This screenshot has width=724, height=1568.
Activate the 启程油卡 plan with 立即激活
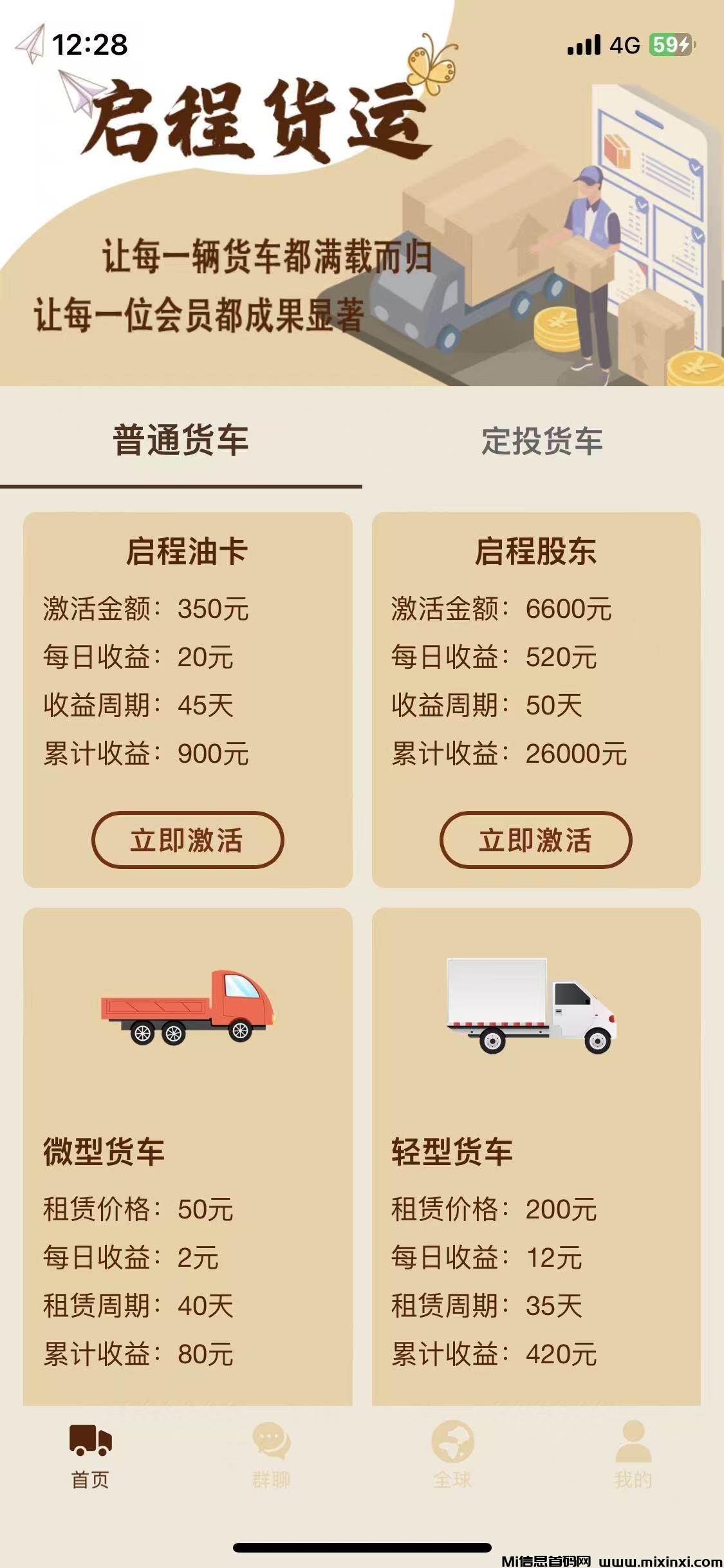point(187,840)
